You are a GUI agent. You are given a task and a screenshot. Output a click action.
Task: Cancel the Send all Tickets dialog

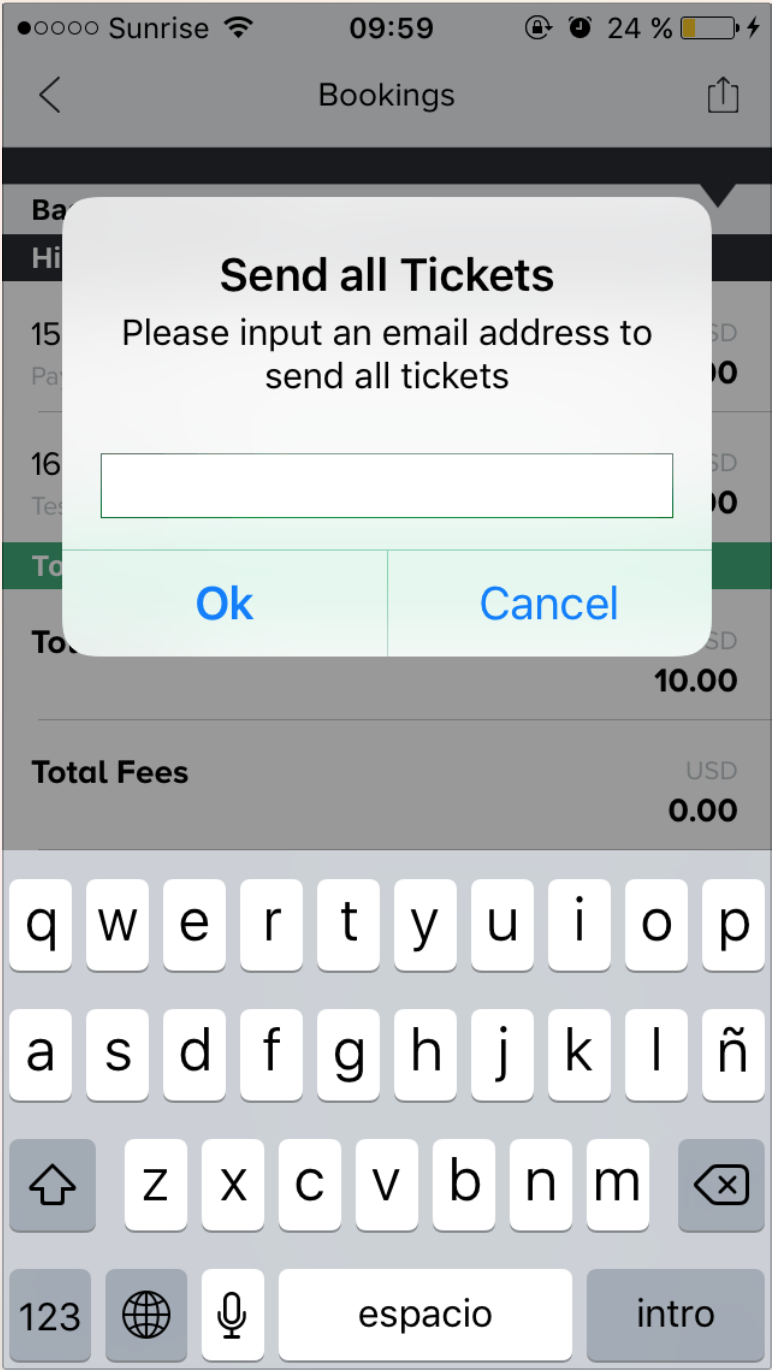pos(549,603)
